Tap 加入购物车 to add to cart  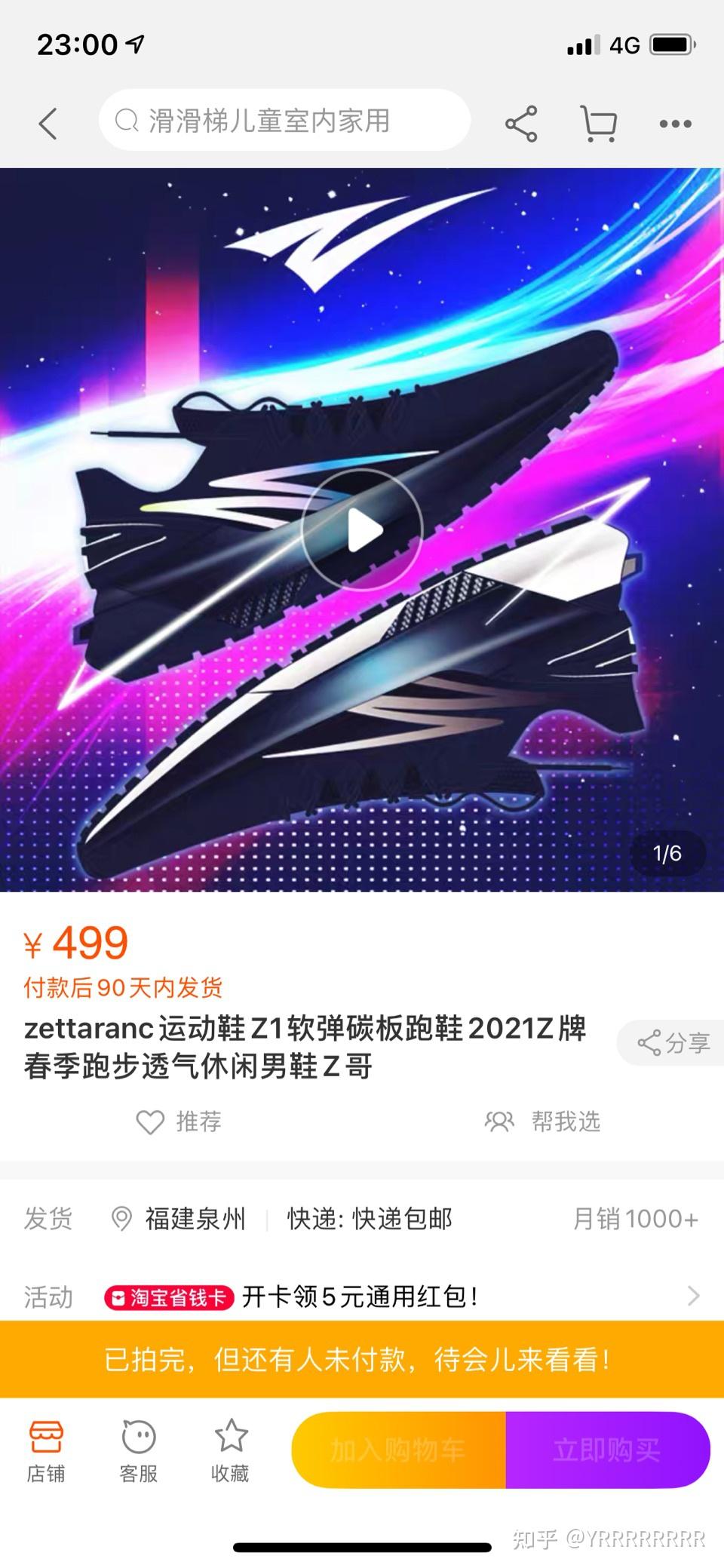coord(398,1450)
